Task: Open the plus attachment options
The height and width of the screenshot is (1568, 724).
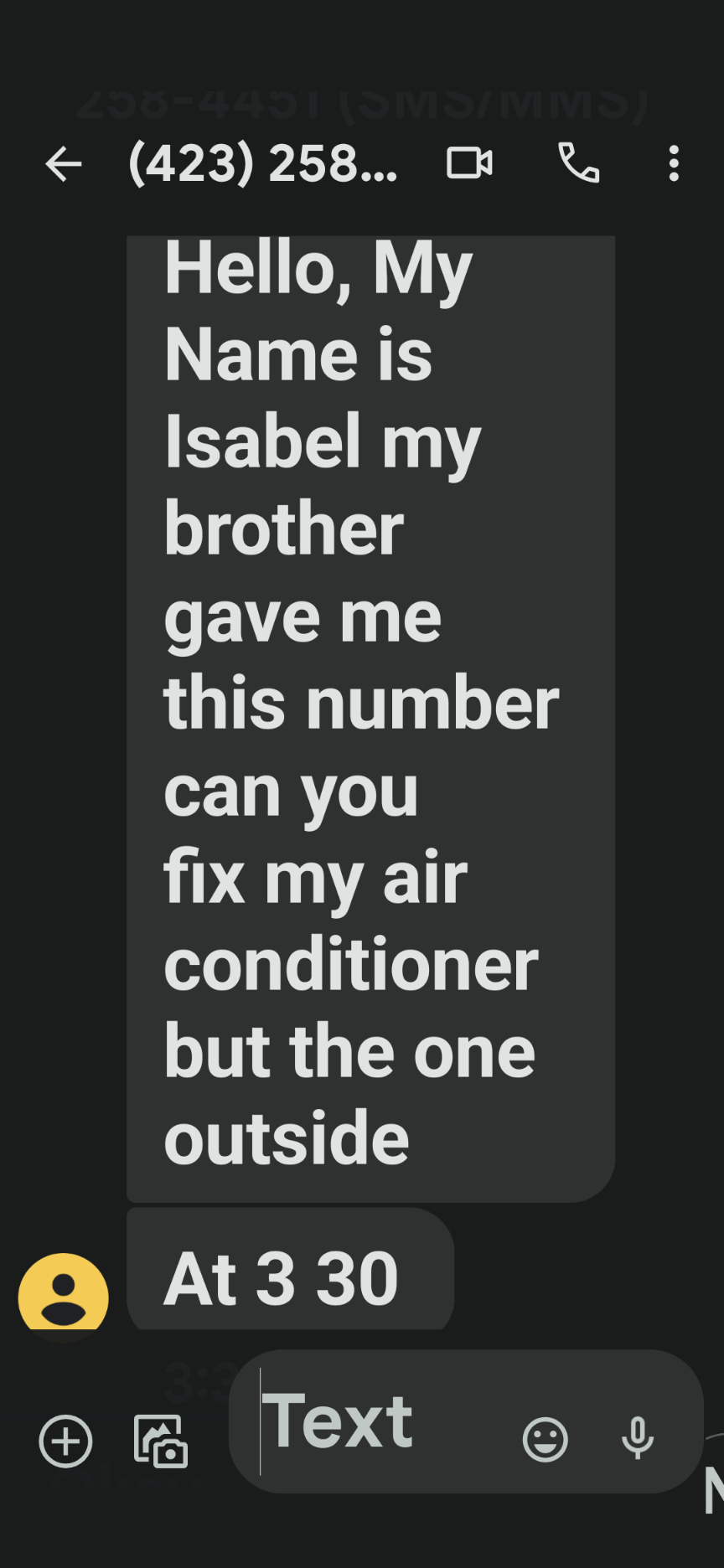Action: [x=65, y=1442]
